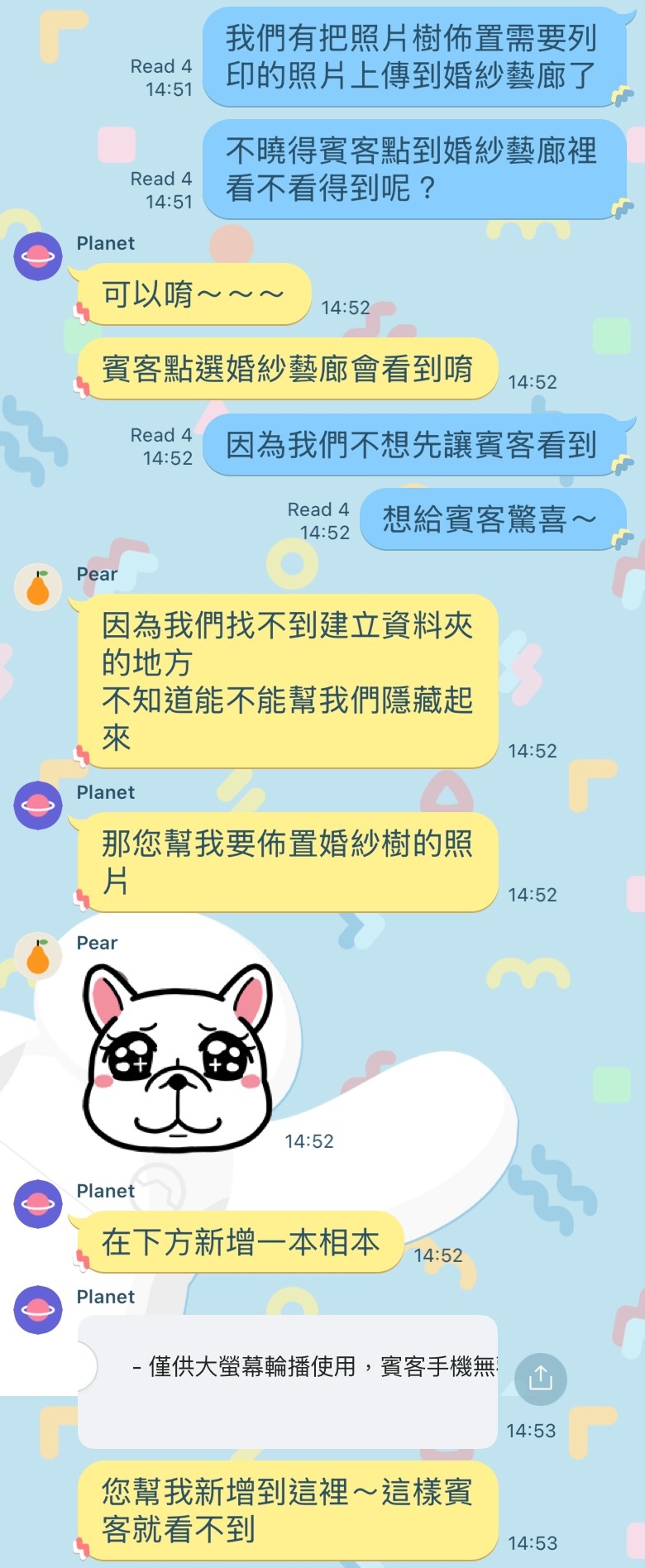Tap the bulldog sticker sent by Pear
Image resolution: width=645 pixels, height=1568 pixels.
[x=178, y=1057]
